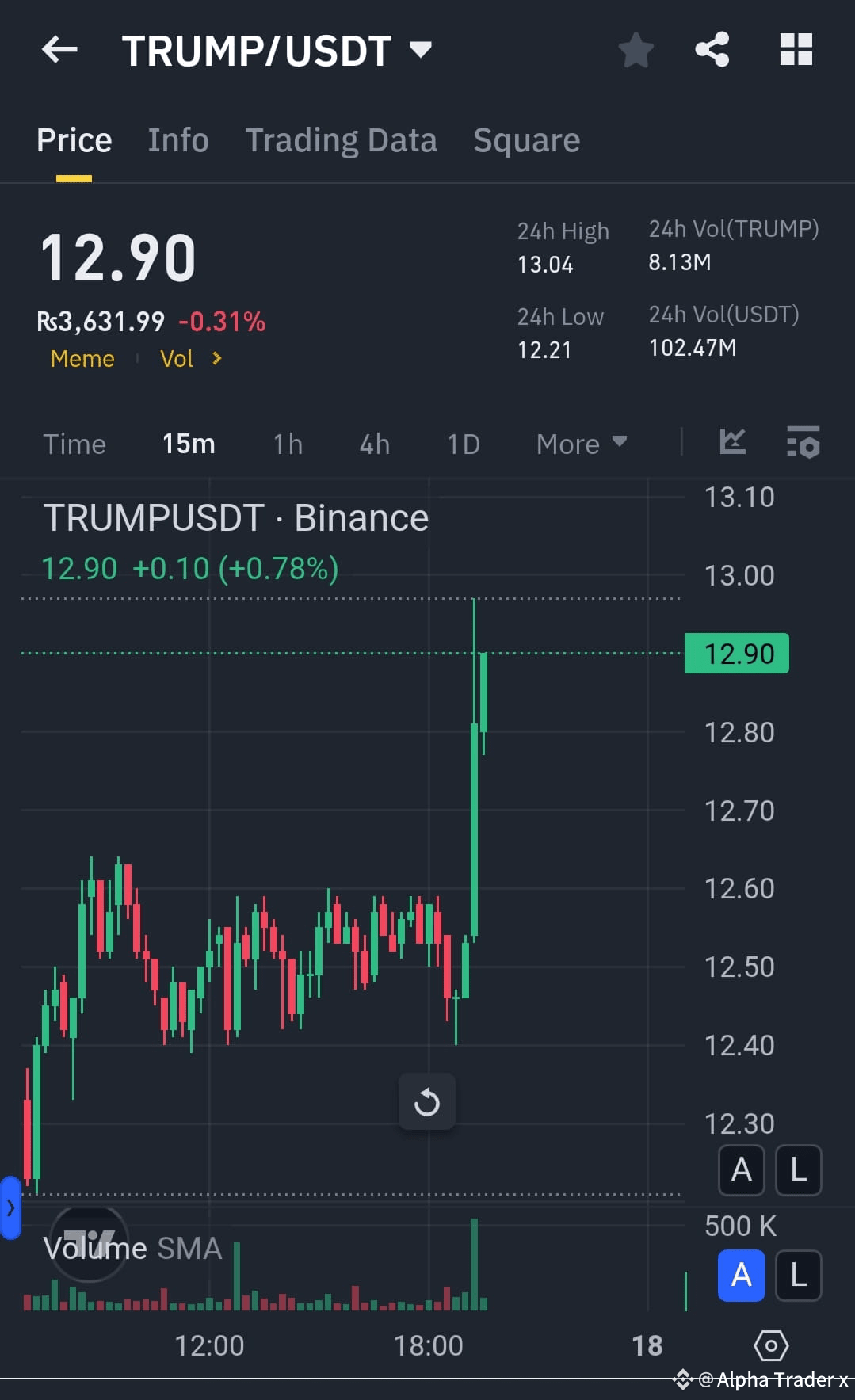This screenshot has height=1400, width=855.
Task: Open the grid layout icon top right
Action: [796, 49]
